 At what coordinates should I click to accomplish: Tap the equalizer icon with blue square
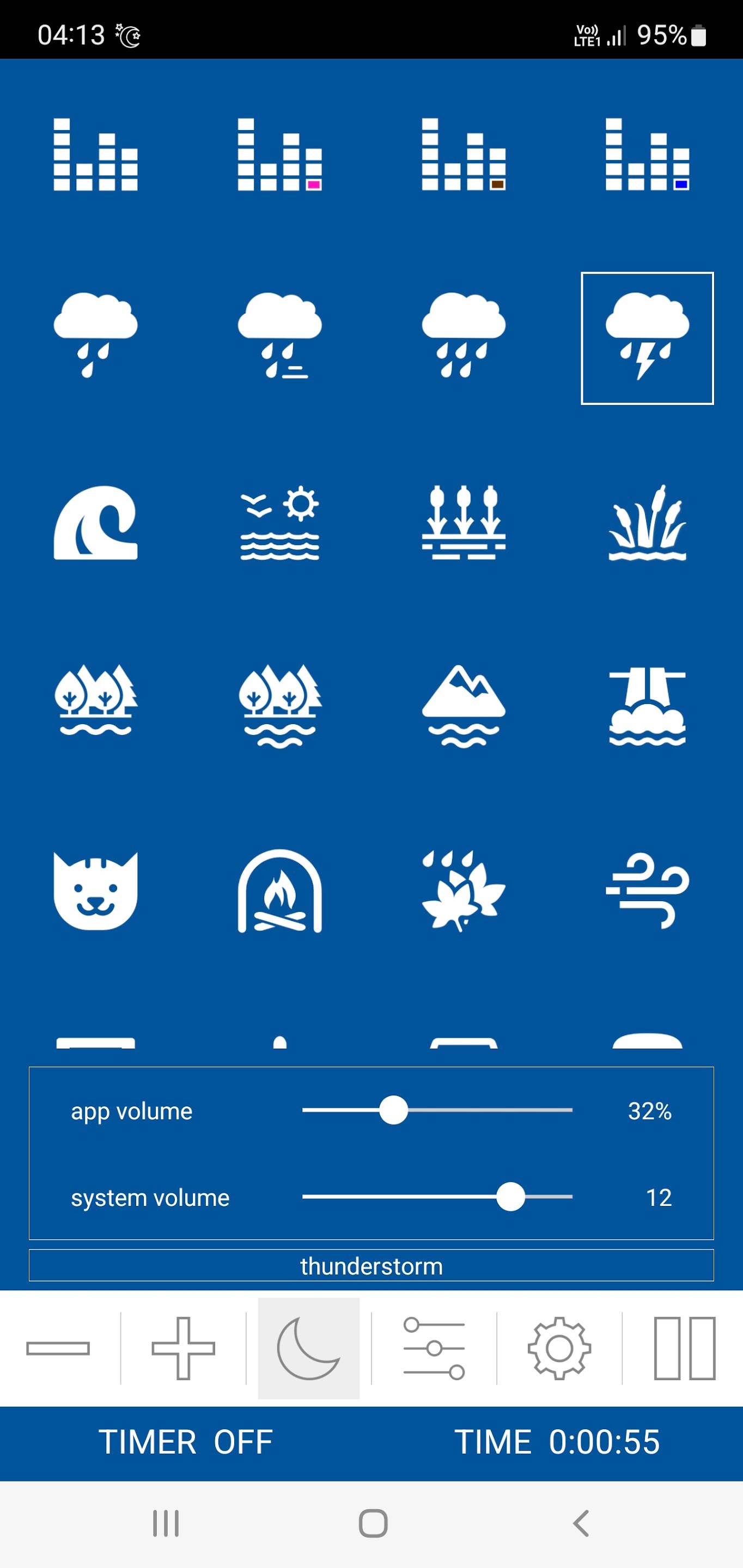647,155
